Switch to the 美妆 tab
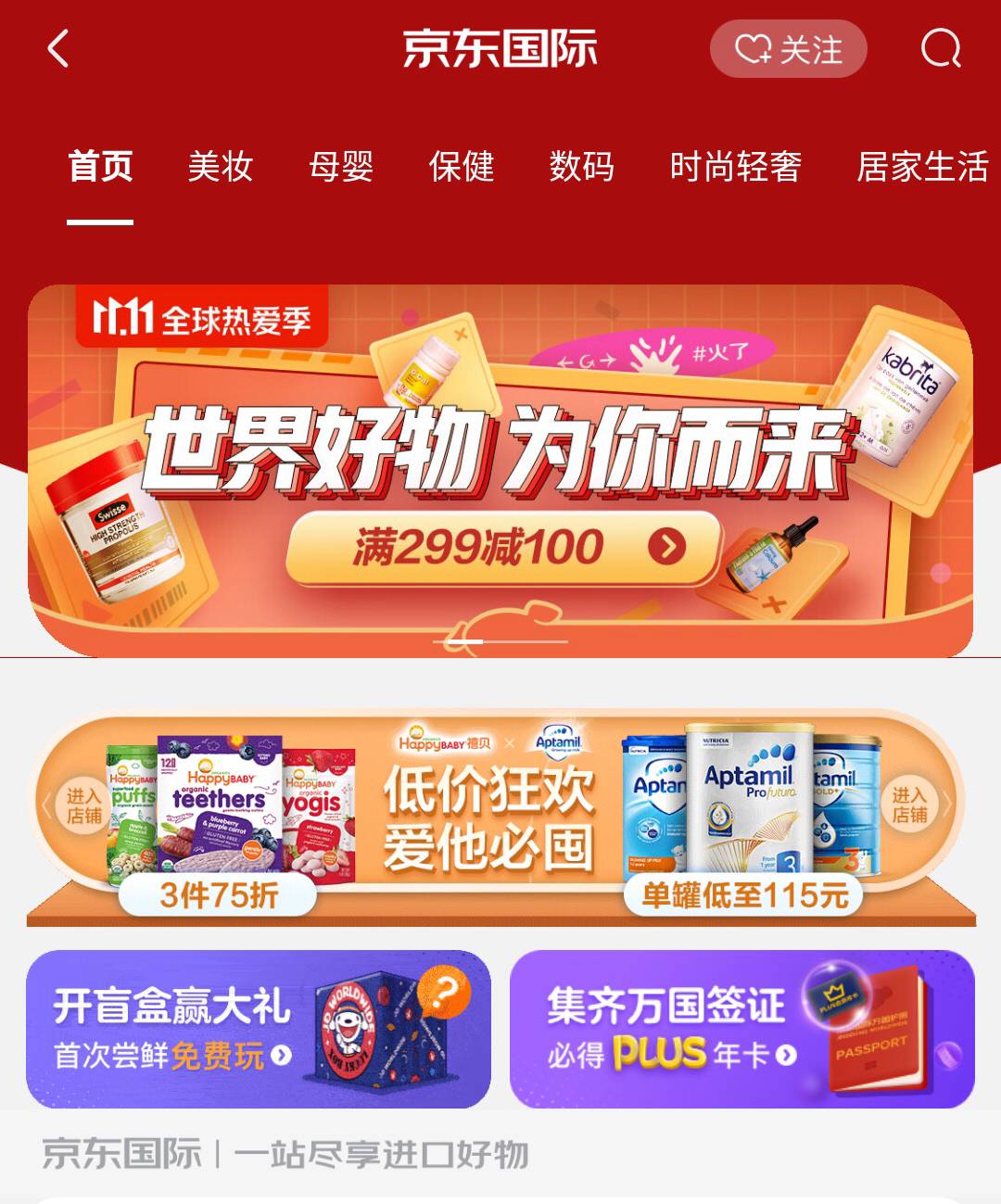Screen dimensions: 1001x1204 click(x=220, y=169)
